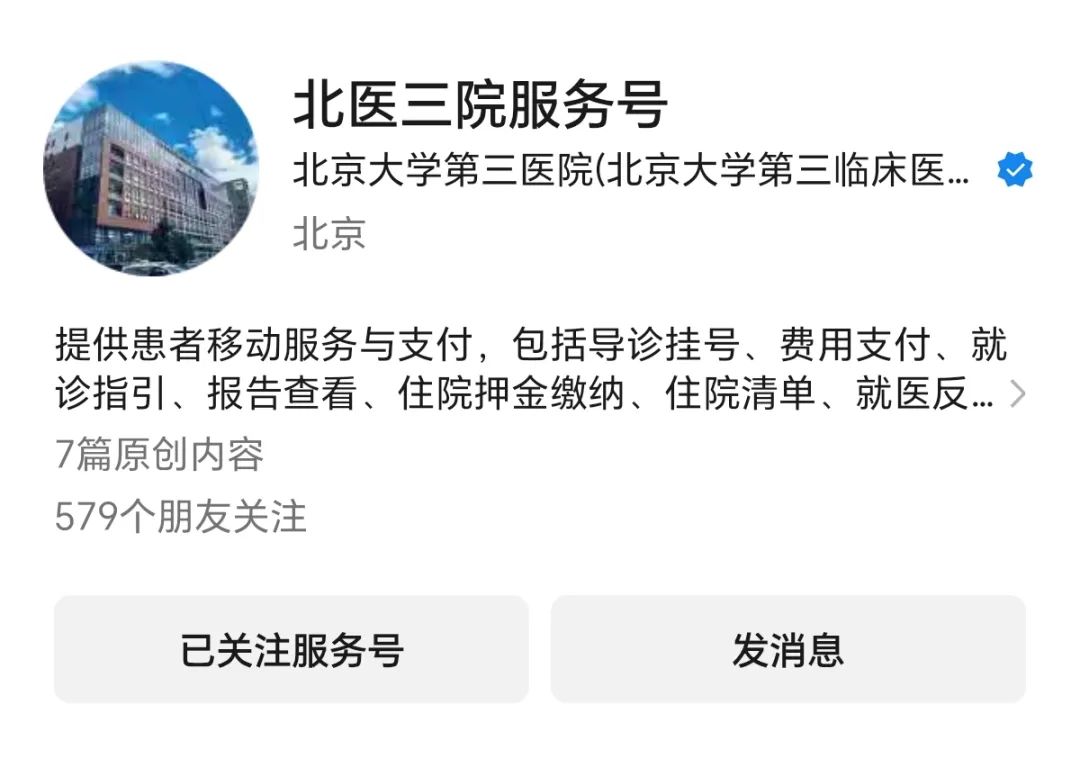Tap the 已关注服务号 button
The image size is (1080, 768).
tap(291, 650)
